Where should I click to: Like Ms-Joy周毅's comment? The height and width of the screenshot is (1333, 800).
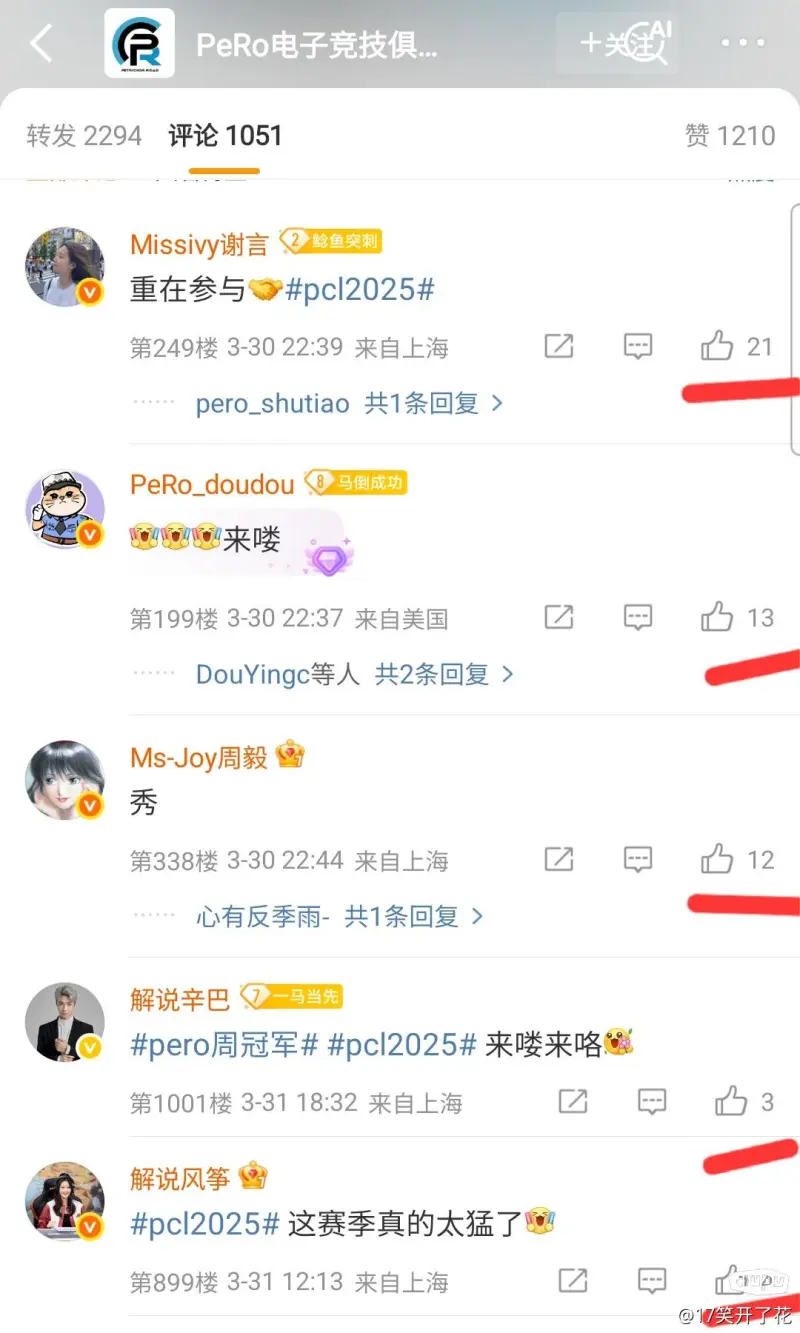coord(717,859)
